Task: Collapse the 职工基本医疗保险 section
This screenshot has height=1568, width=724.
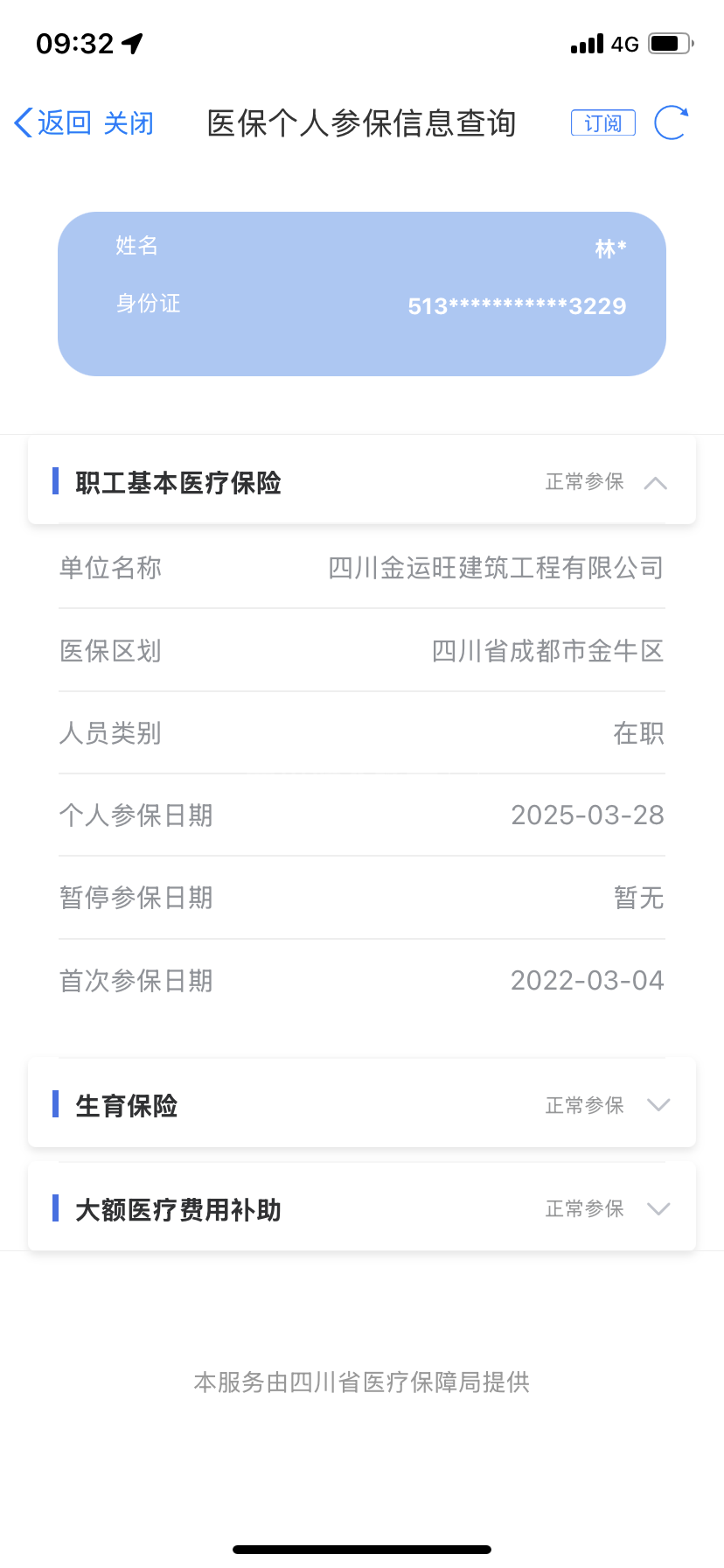Action: pyautogui.click(x=655, y=483)
